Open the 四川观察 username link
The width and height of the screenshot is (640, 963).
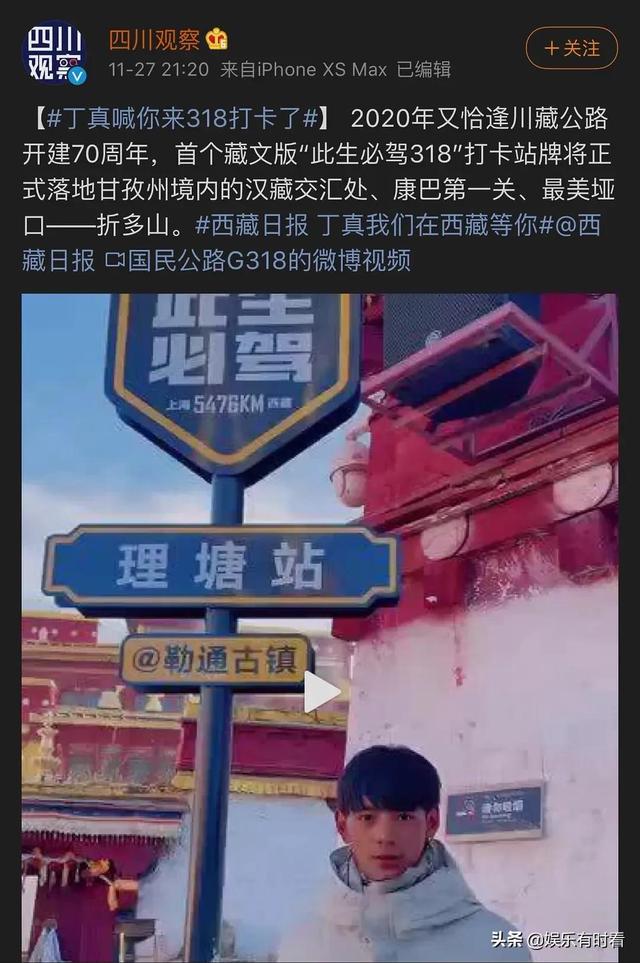click(154, 40)
